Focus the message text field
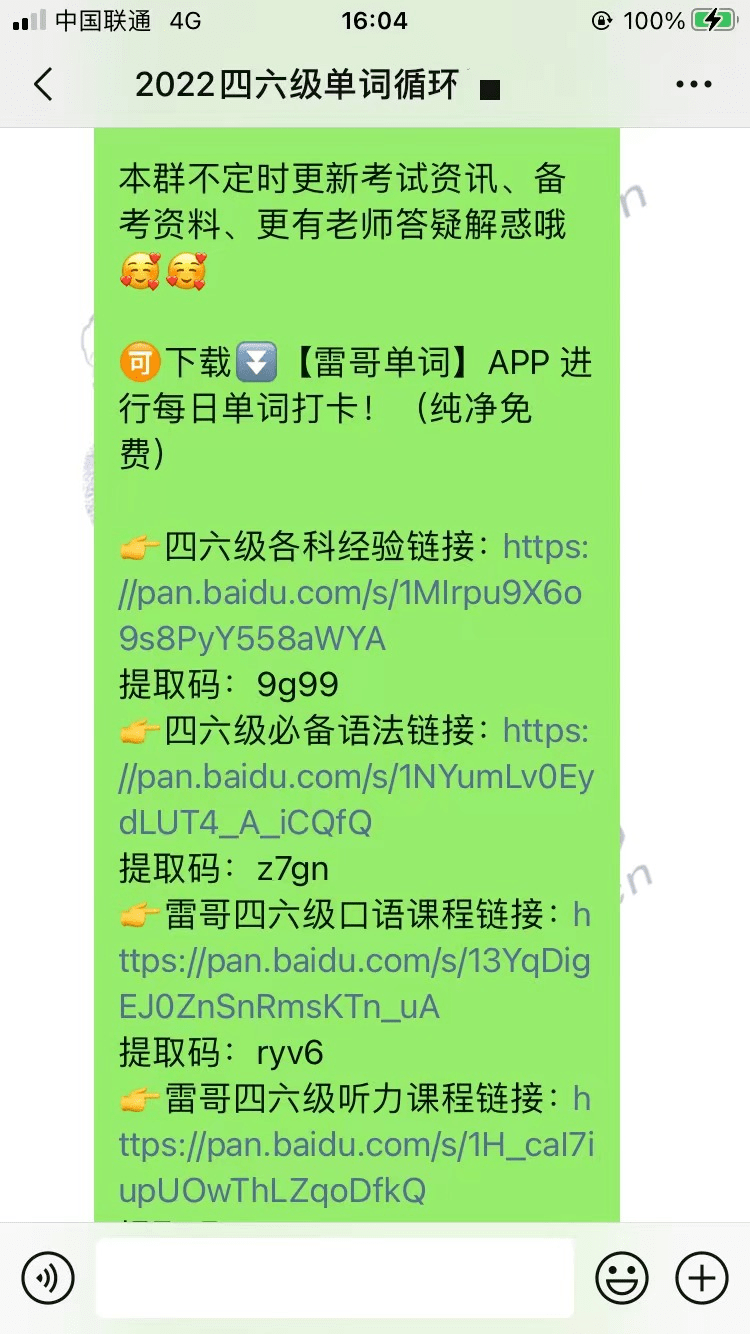 pos(334,1277)
